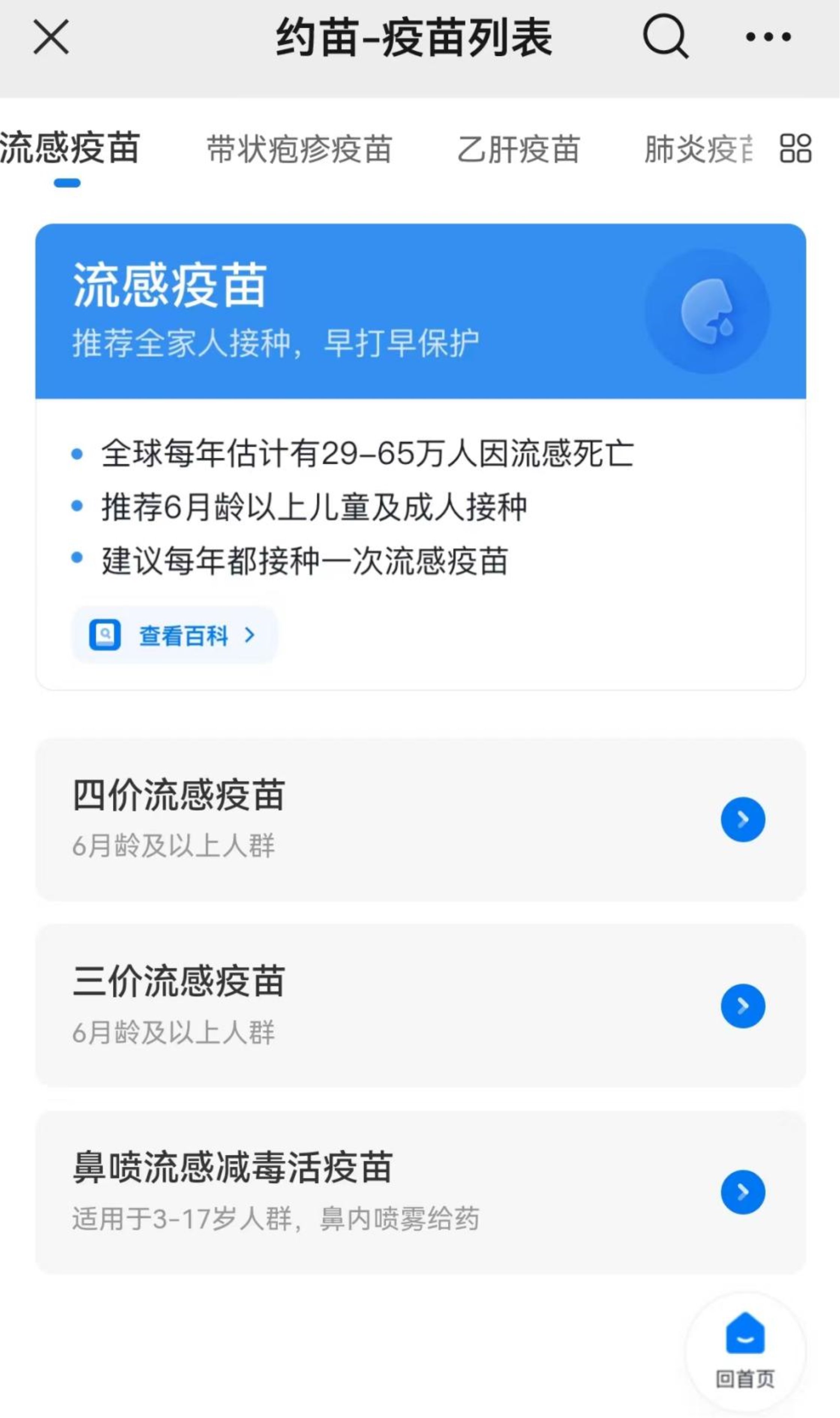
Task: Open the 鼻喷流感减毒活疫苗 card
Action: [420, 1192]
